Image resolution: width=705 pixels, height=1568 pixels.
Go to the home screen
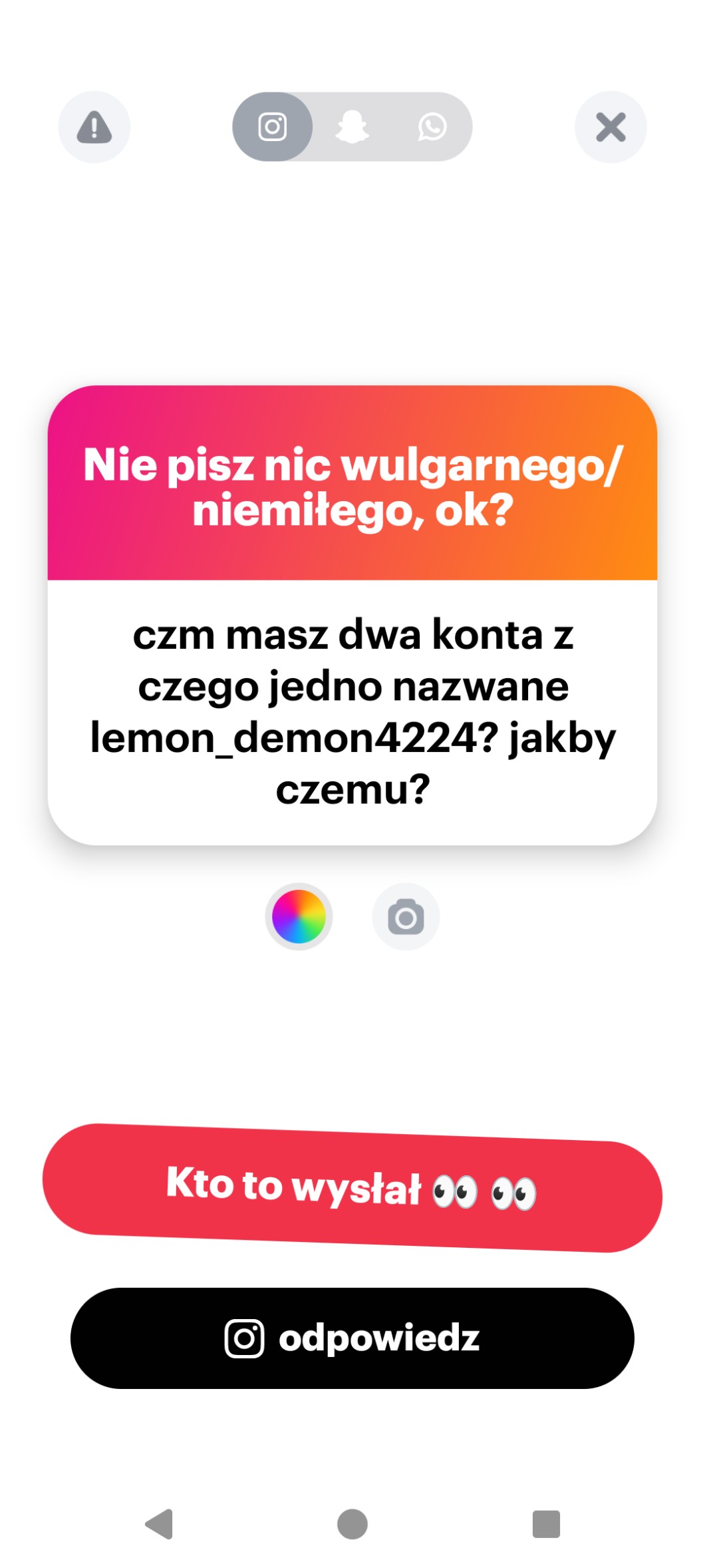(x=352, y=1524)
